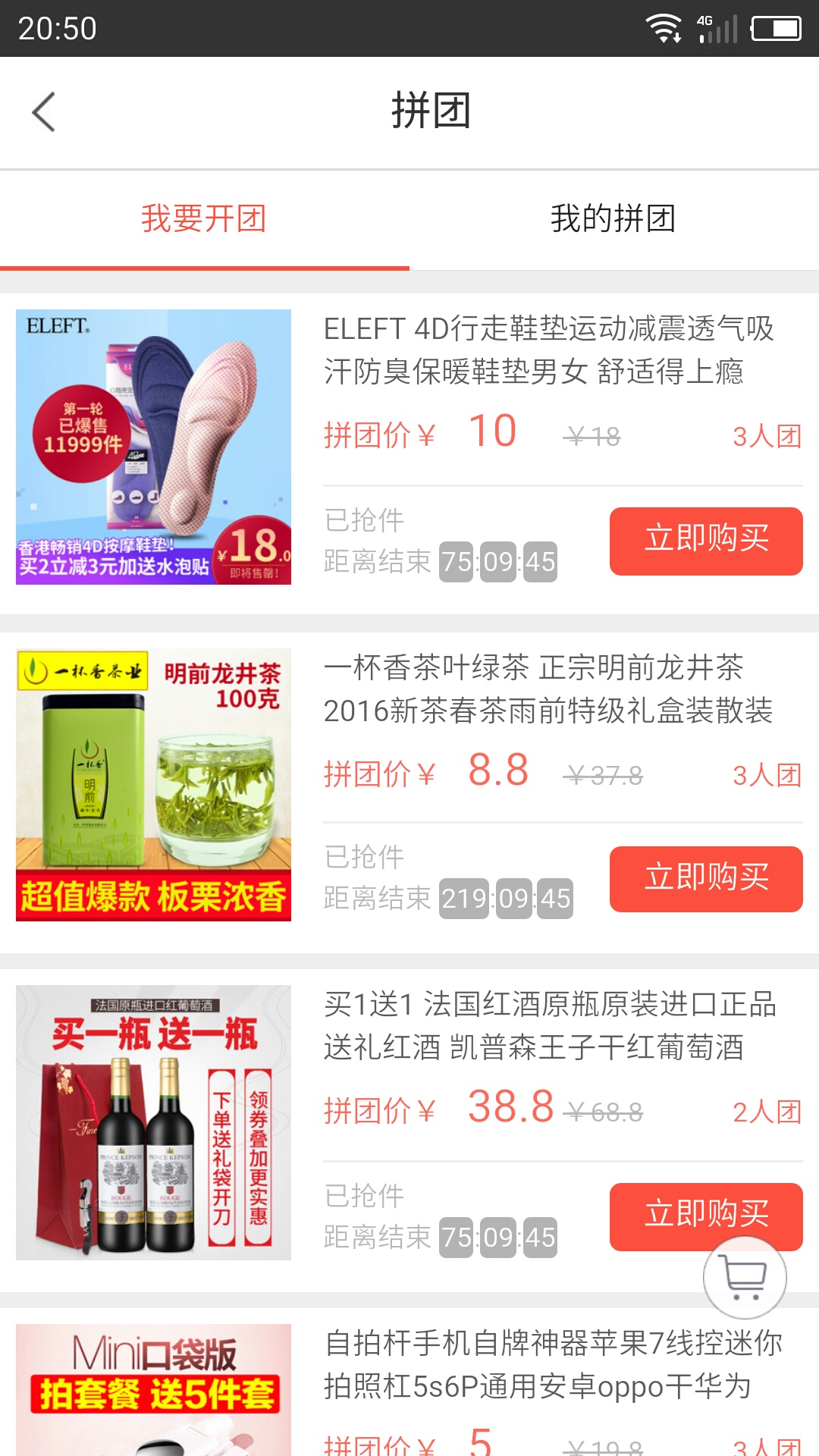Select the 我要开团 tab

click(204, 219)
